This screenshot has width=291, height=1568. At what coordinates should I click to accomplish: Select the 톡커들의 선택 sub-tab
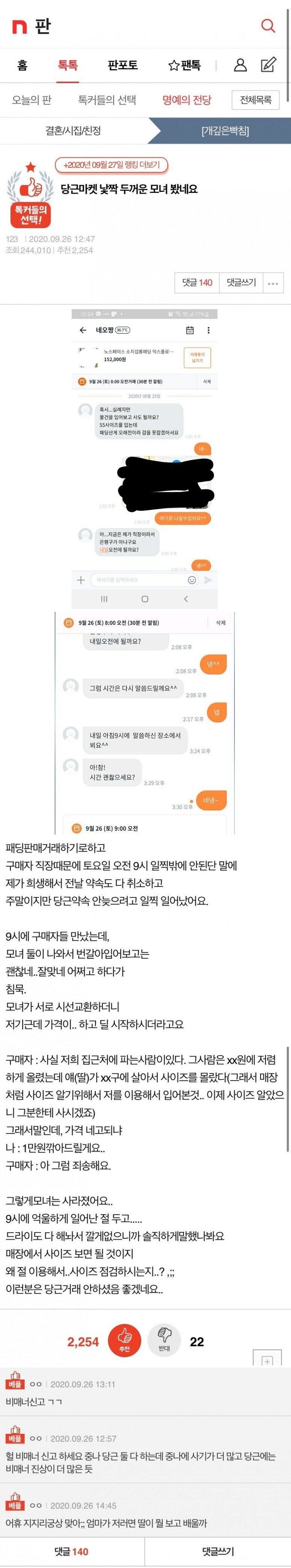pos(106,100)
